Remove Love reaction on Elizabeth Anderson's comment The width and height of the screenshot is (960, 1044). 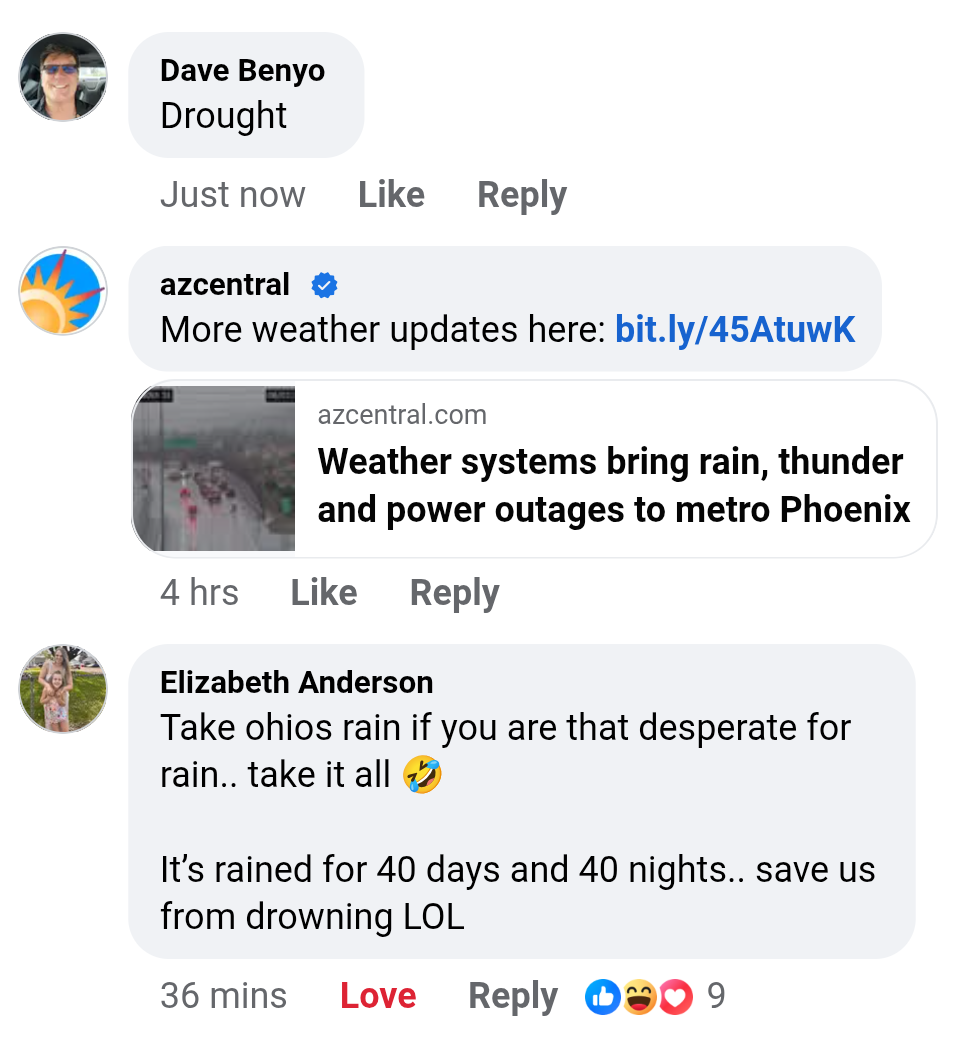(378, 996)
